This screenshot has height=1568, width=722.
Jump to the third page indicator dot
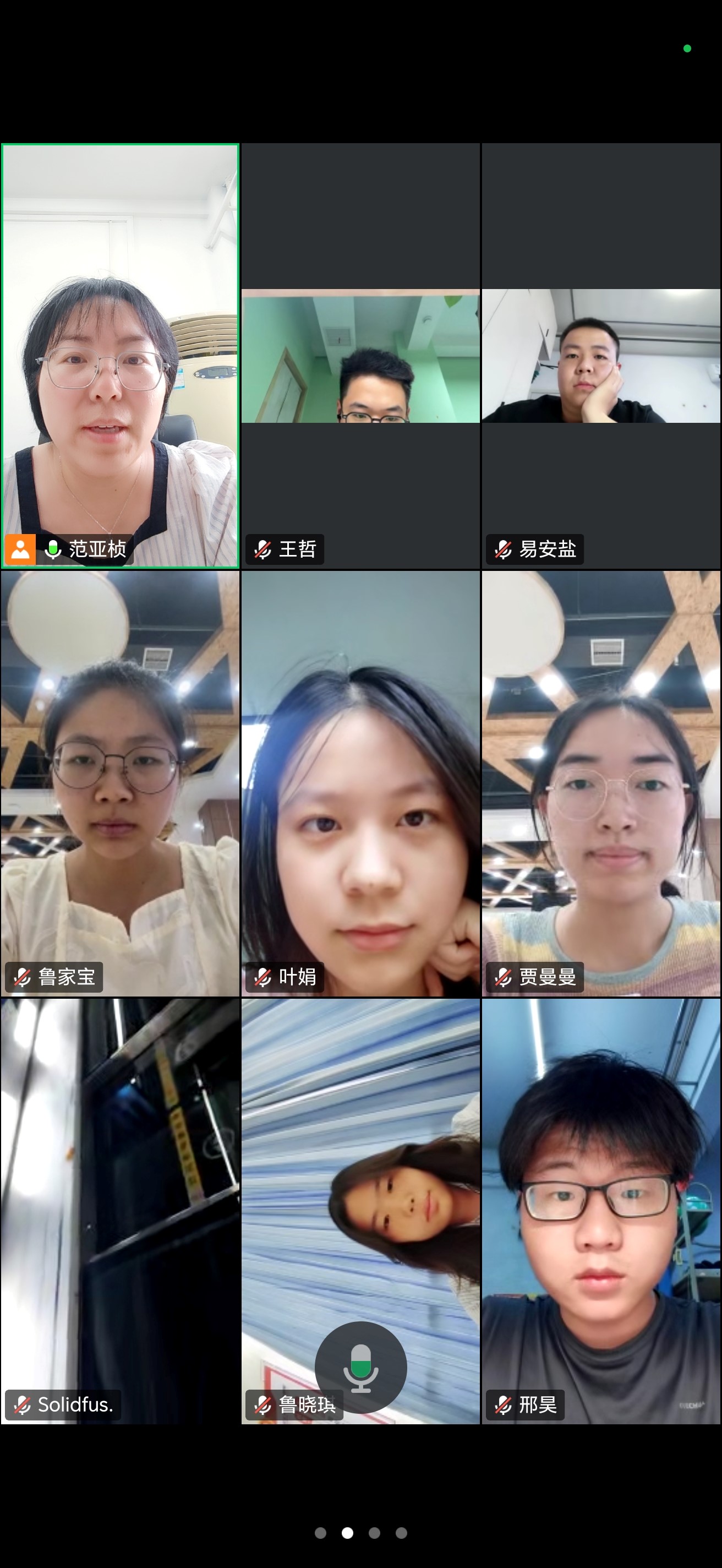[374, 1533]
